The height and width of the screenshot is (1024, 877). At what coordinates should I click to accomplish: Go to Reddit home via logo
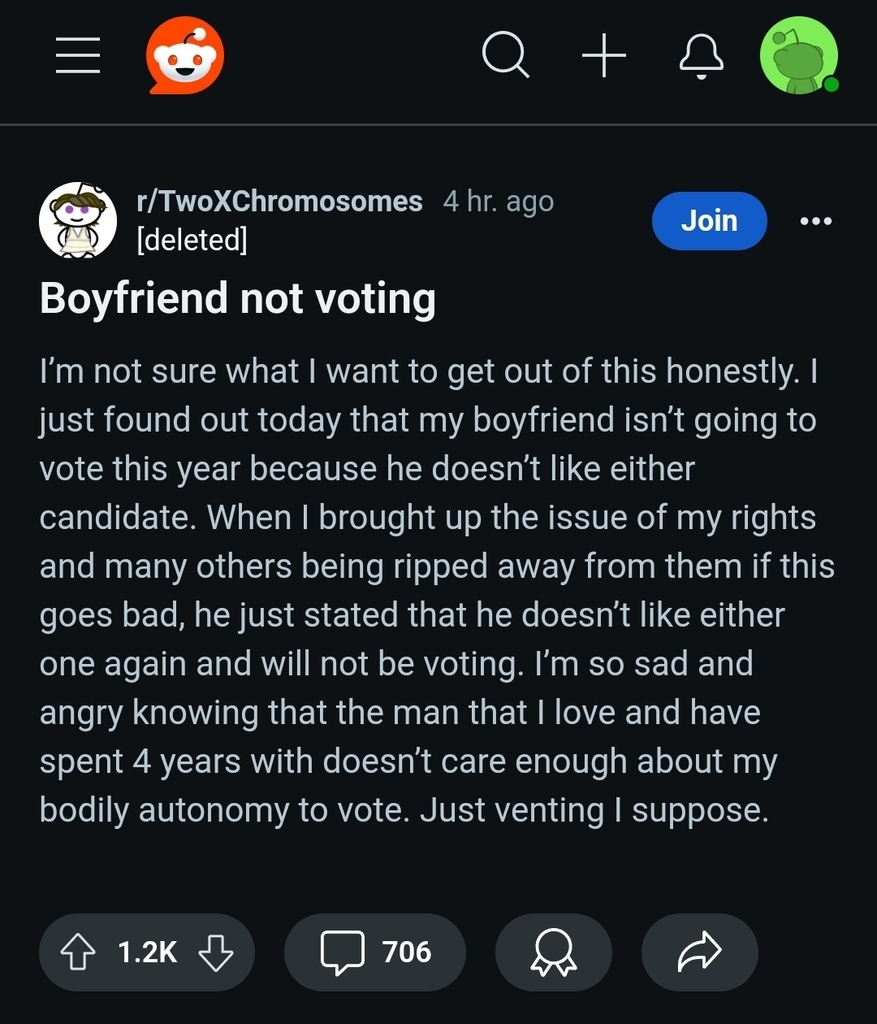tap(185, 56)
